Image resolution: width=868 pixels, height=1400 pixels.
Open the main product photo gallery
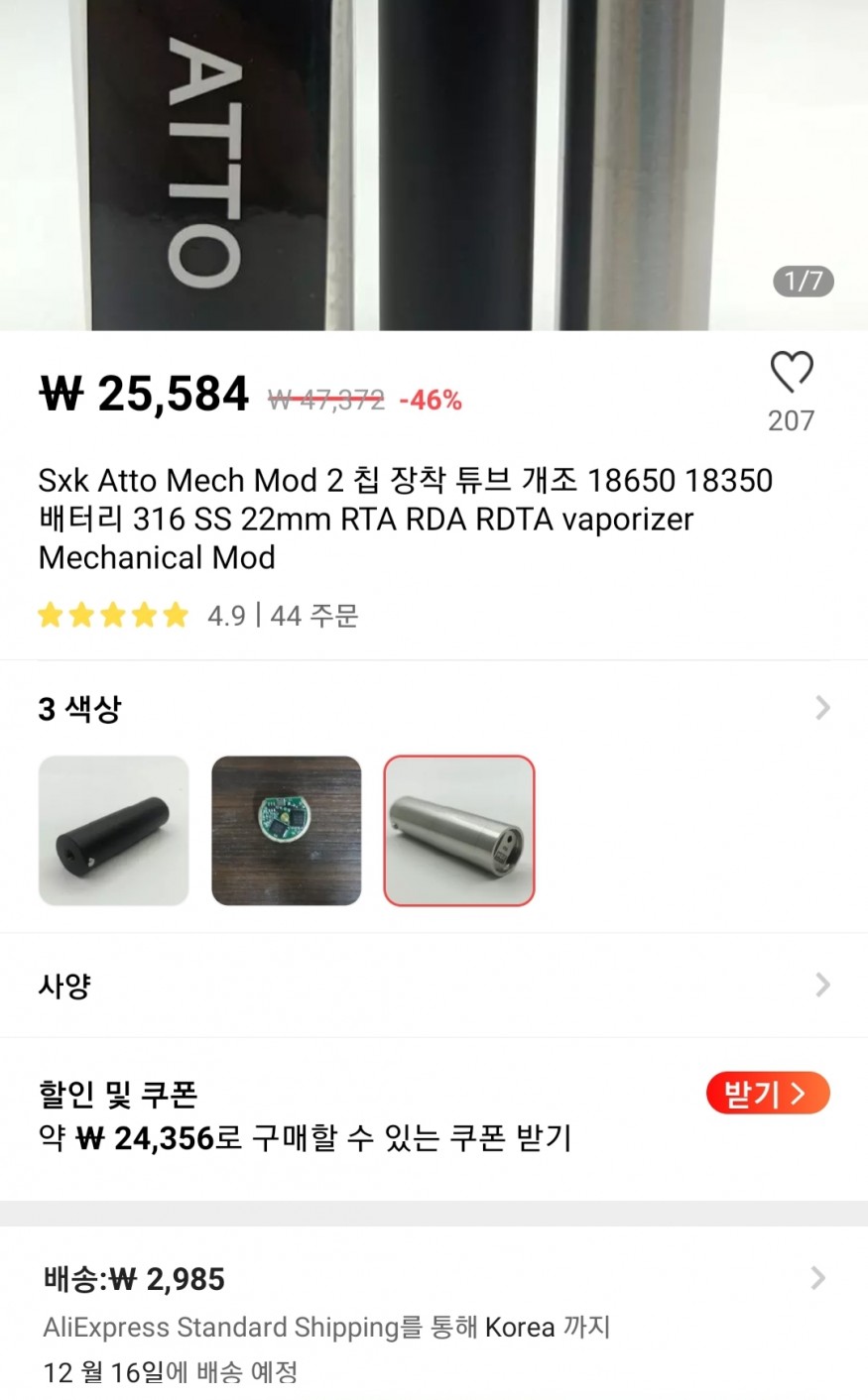click(x=434, y=164)
